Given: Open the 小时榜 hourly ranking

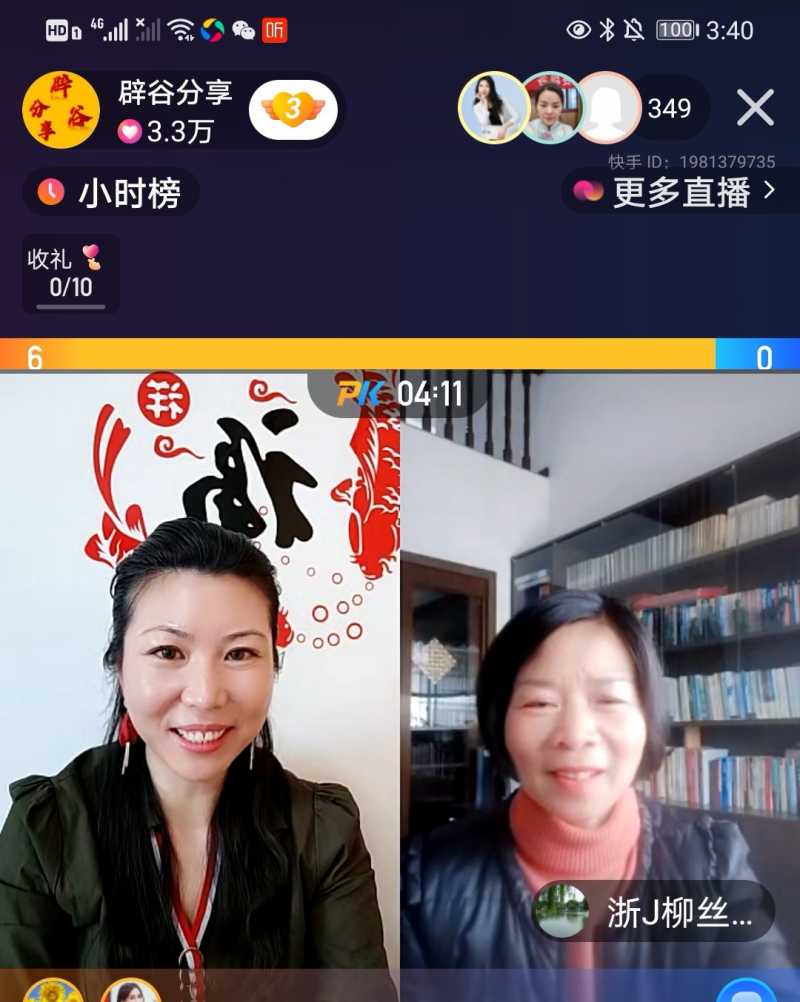Looking at the screenshot, I should [x=110, y=192].
